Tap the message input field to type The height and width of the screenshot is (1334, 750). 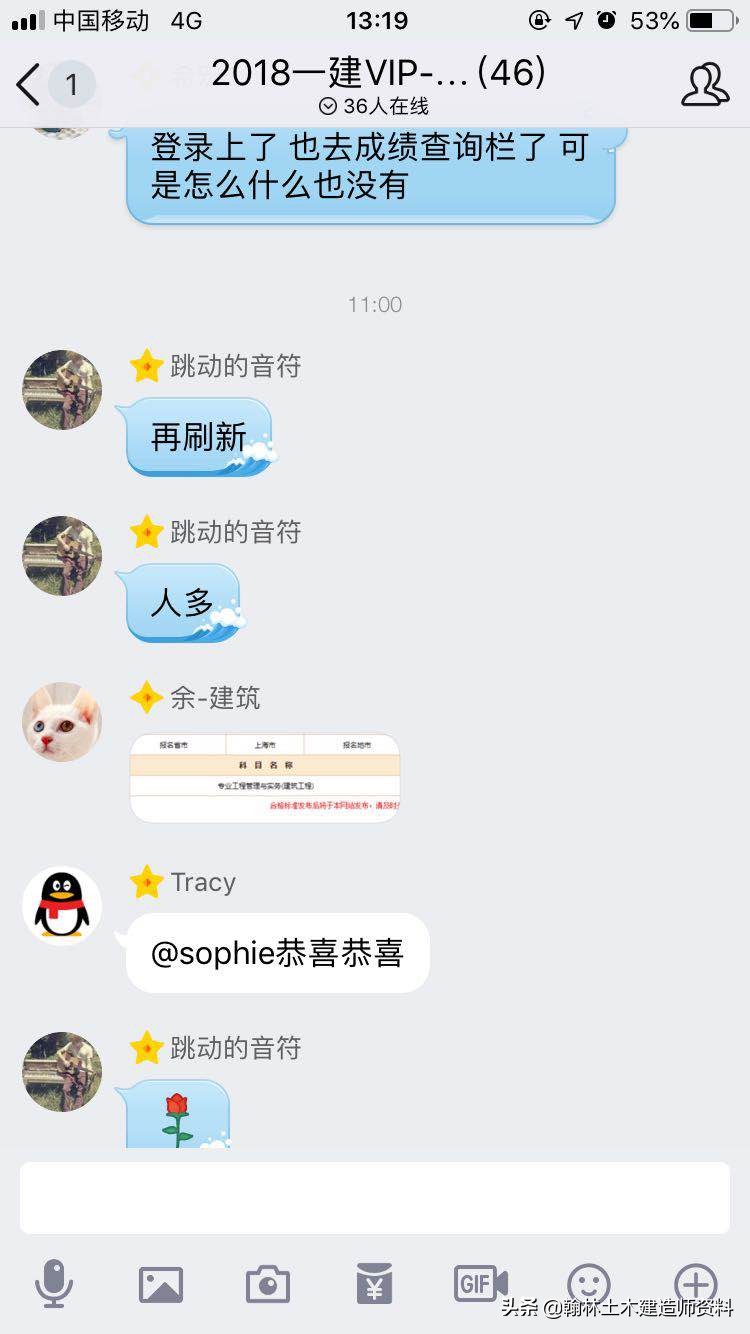375,1197
